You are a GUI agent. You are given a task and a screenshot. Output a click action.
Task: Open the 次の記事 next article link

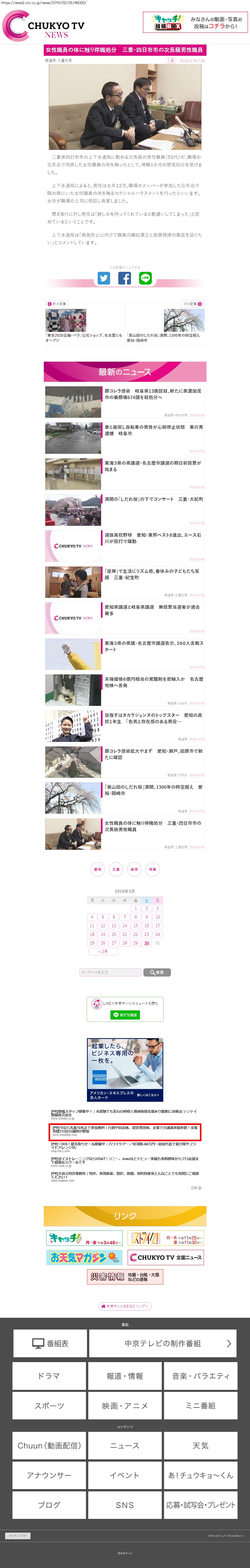193,304
